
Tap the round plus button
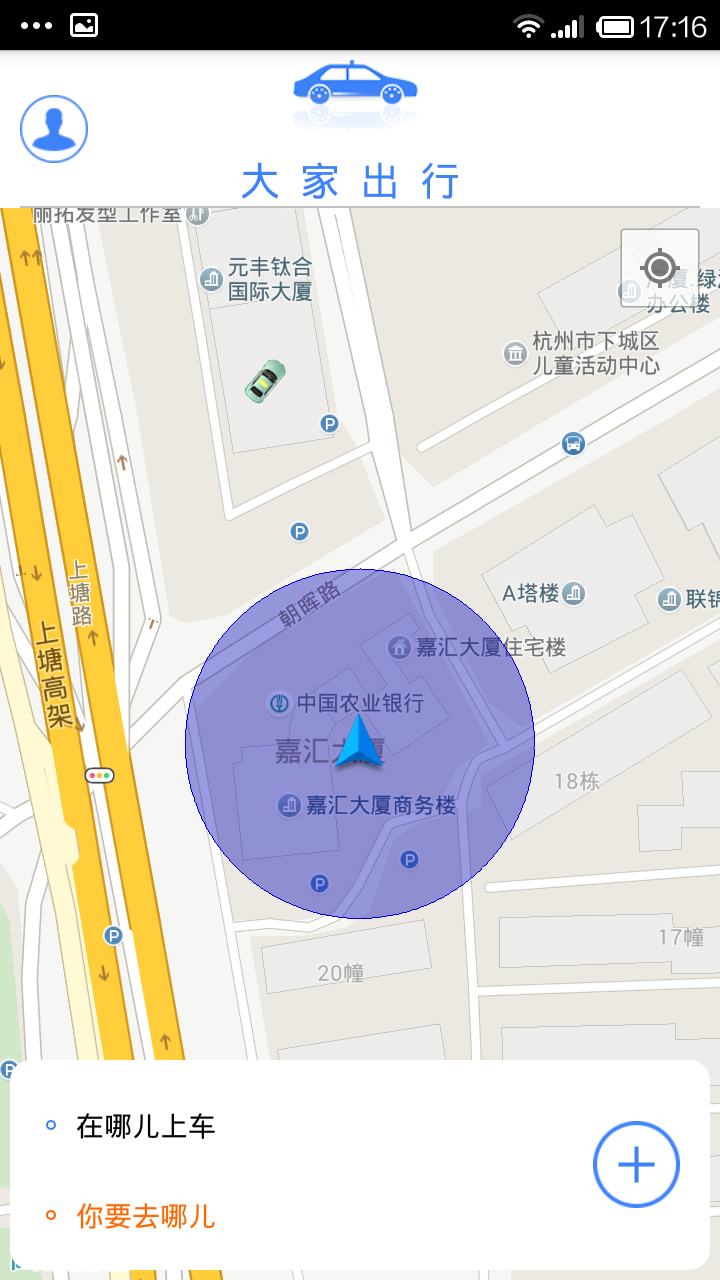636,1165
